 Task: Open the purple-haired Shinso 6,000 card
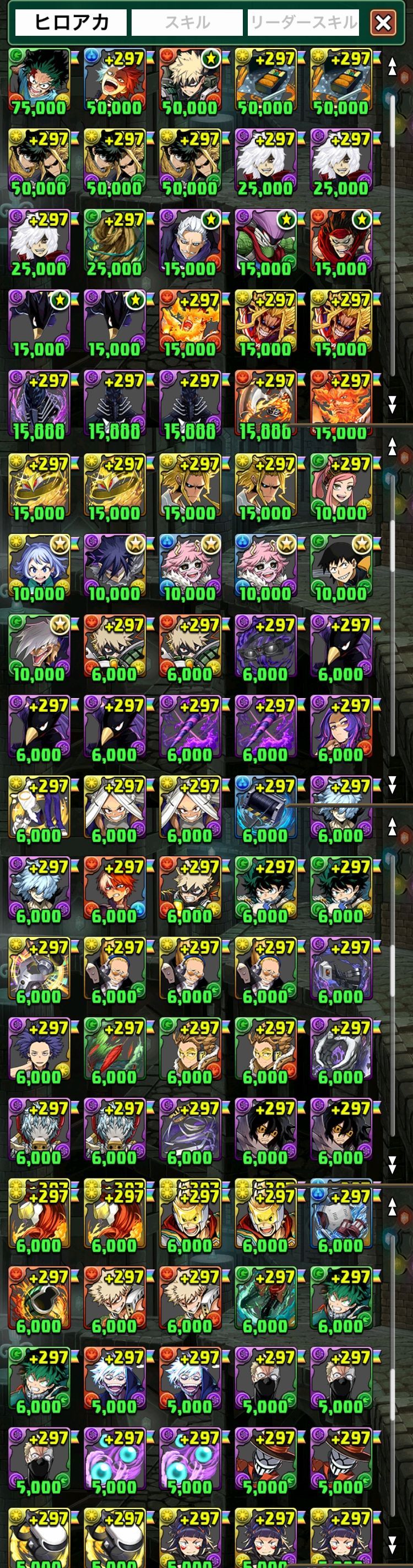39,1051
